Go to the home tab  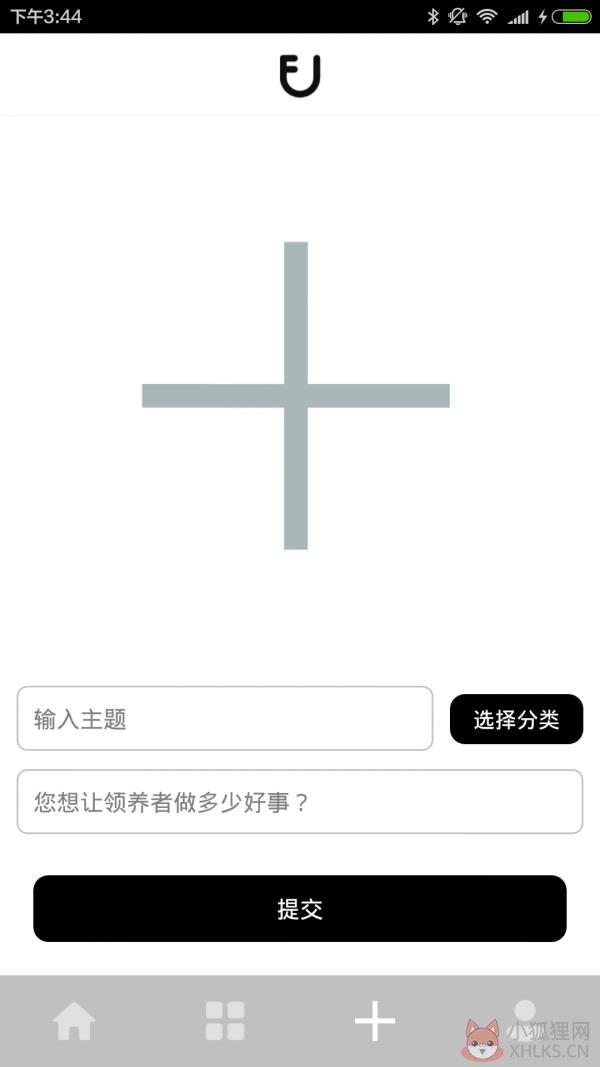point(74,1021)
